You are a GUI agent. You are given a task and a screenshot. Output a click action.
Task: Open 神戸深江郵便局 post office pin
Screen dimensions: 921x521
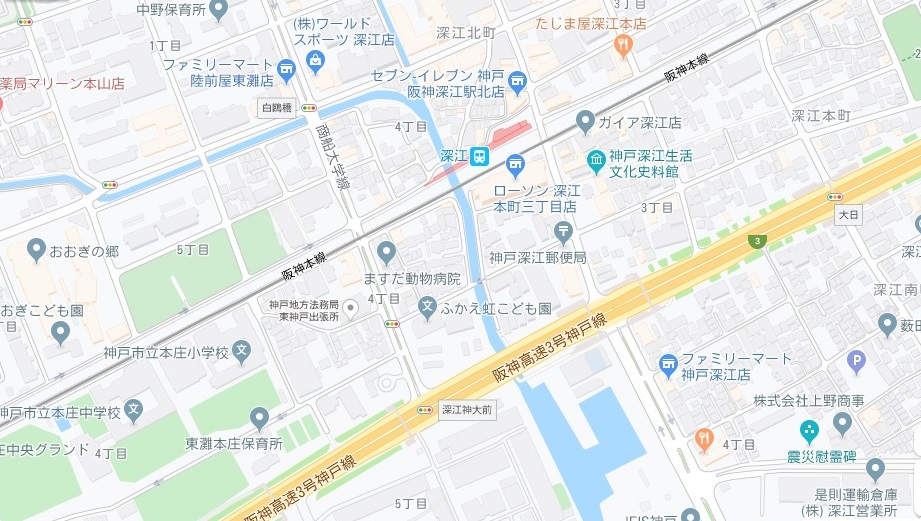point(564,233)
